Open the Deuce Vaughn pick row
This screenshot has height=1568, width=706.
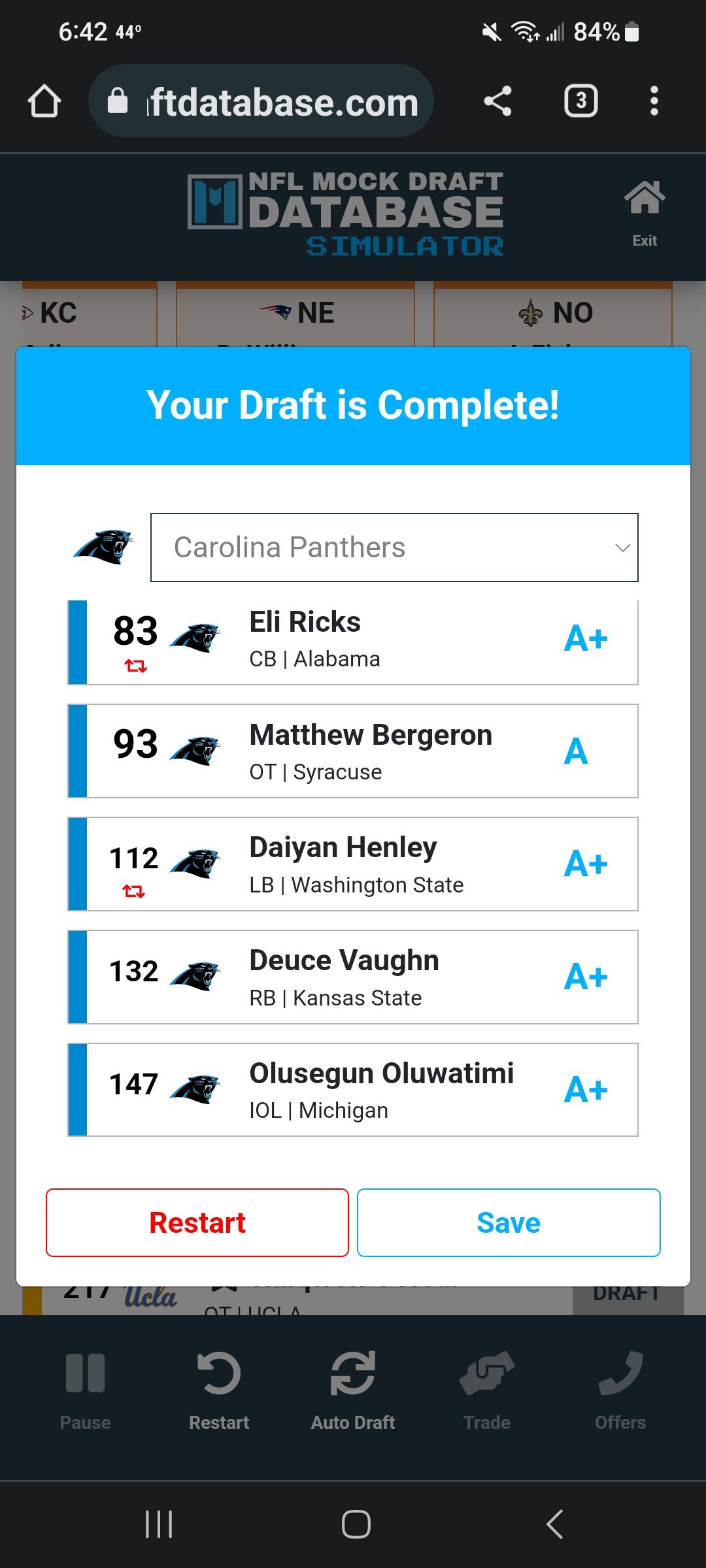click(353, 977)
